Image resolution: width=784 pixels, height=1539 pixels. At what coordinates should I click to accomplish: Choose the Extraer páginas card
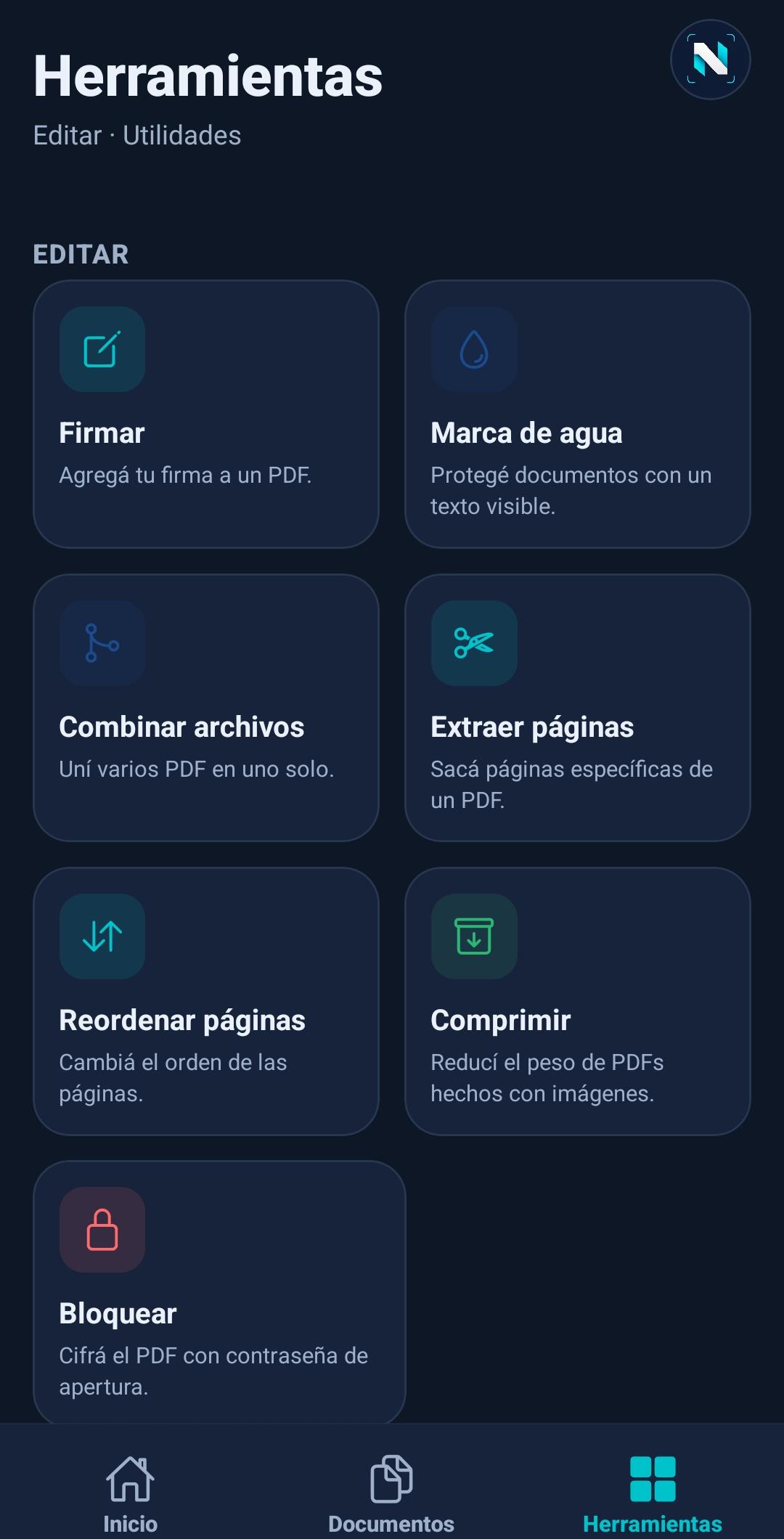click(x=578, y=708)
